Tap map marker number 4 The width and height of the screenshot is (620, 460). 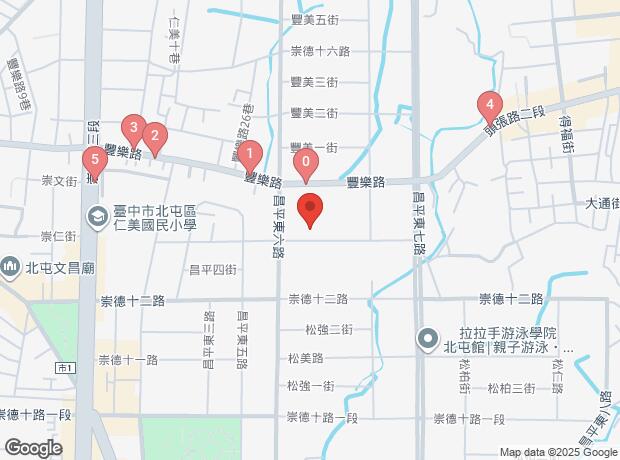point(488,105)
